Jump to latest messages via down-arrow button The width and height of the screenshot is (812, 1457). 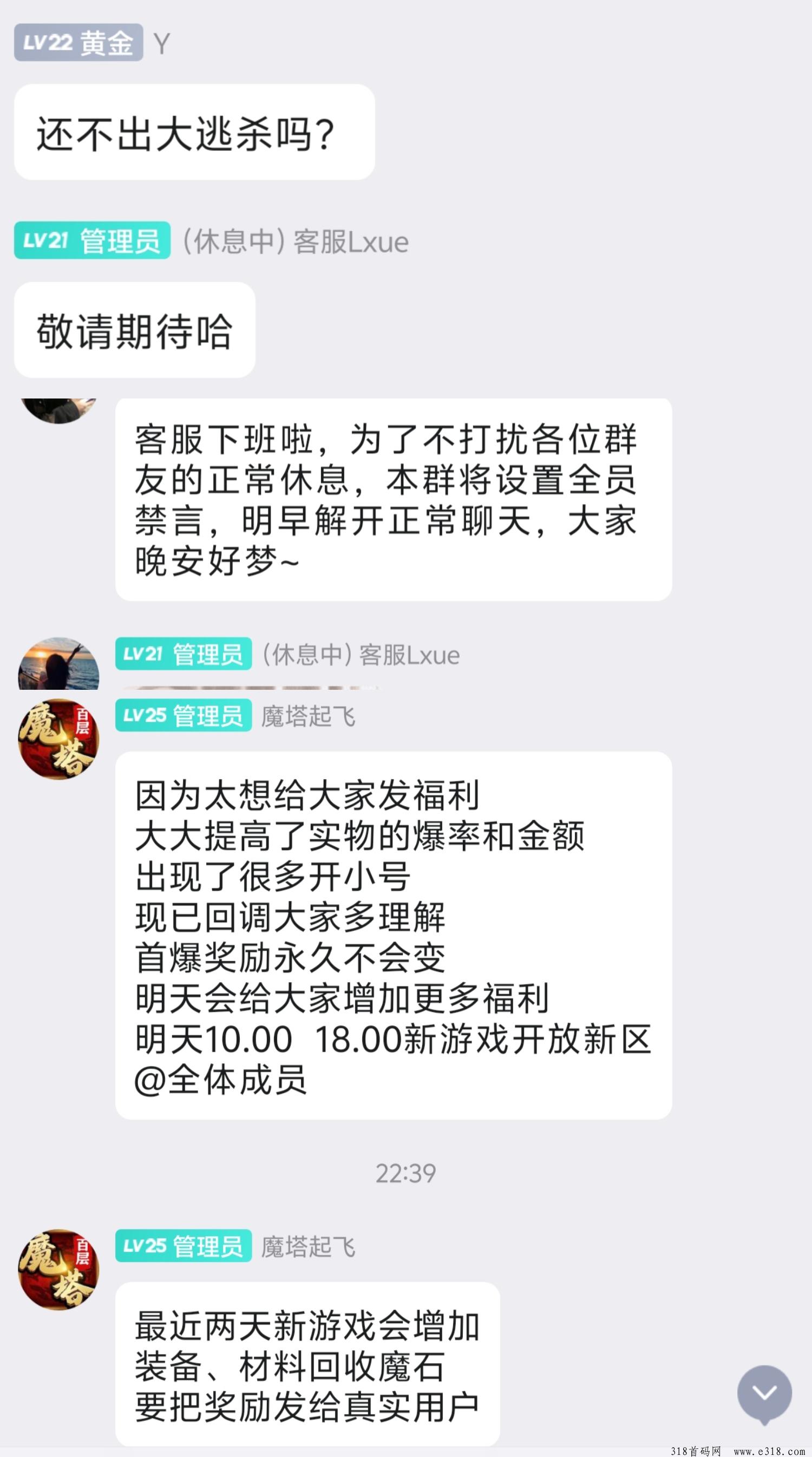pos(764,1394)
